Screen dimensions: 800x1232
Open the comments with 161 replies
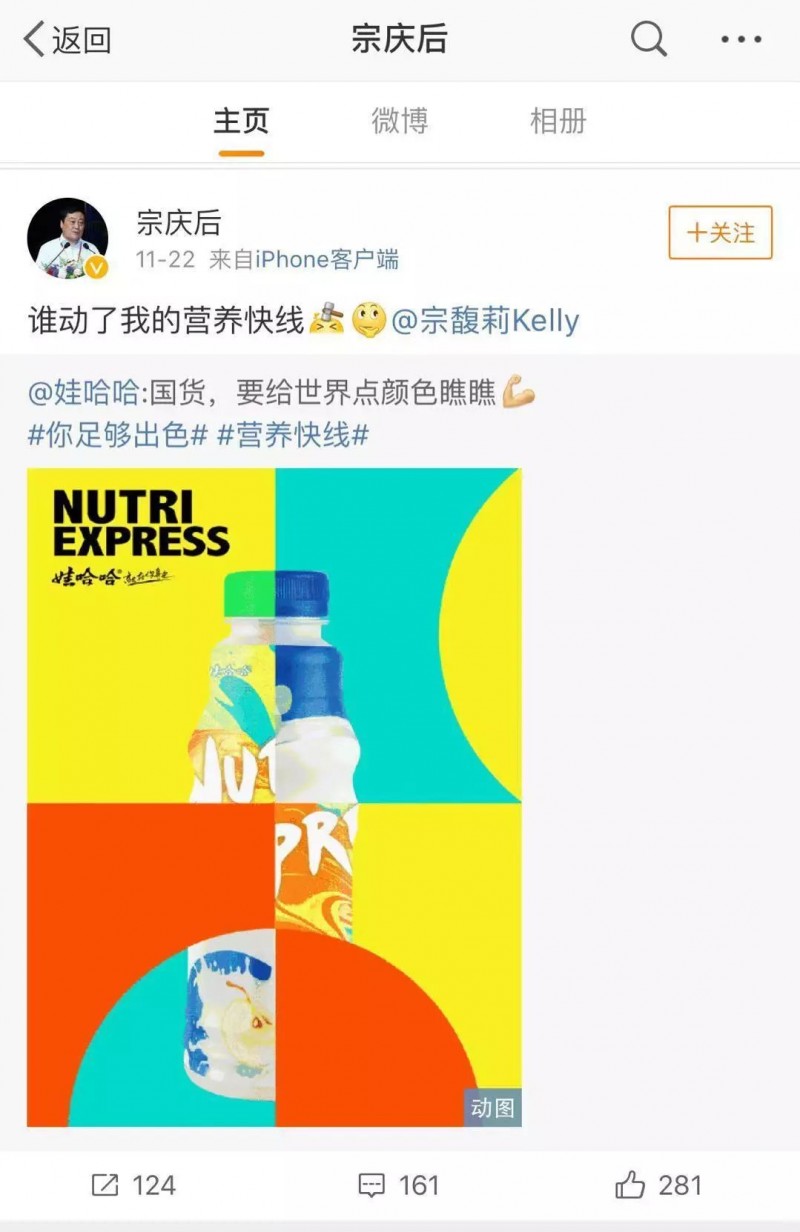(399, 1186)
